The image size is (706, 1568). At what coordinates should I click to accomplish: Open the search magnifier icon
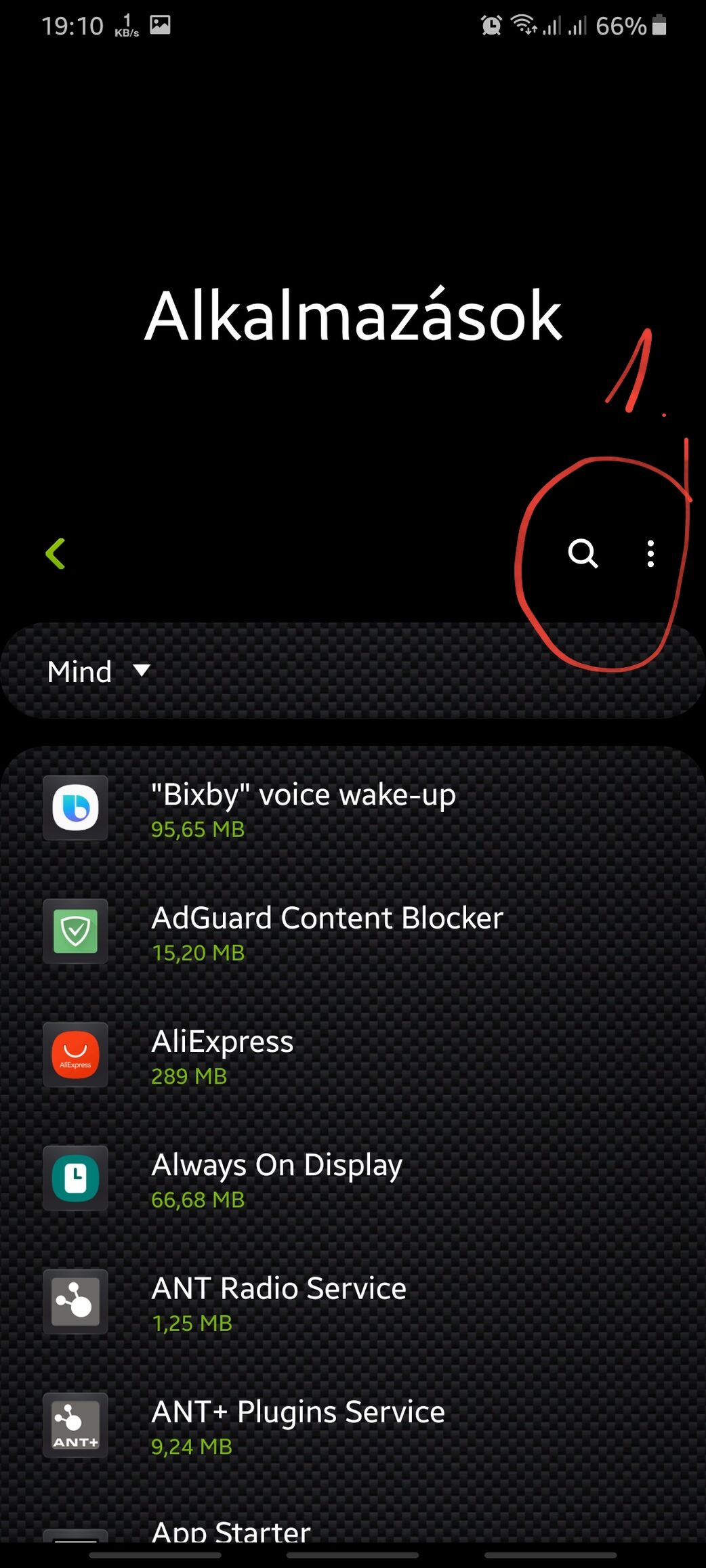pyautogui.click(x=583, y=553)
